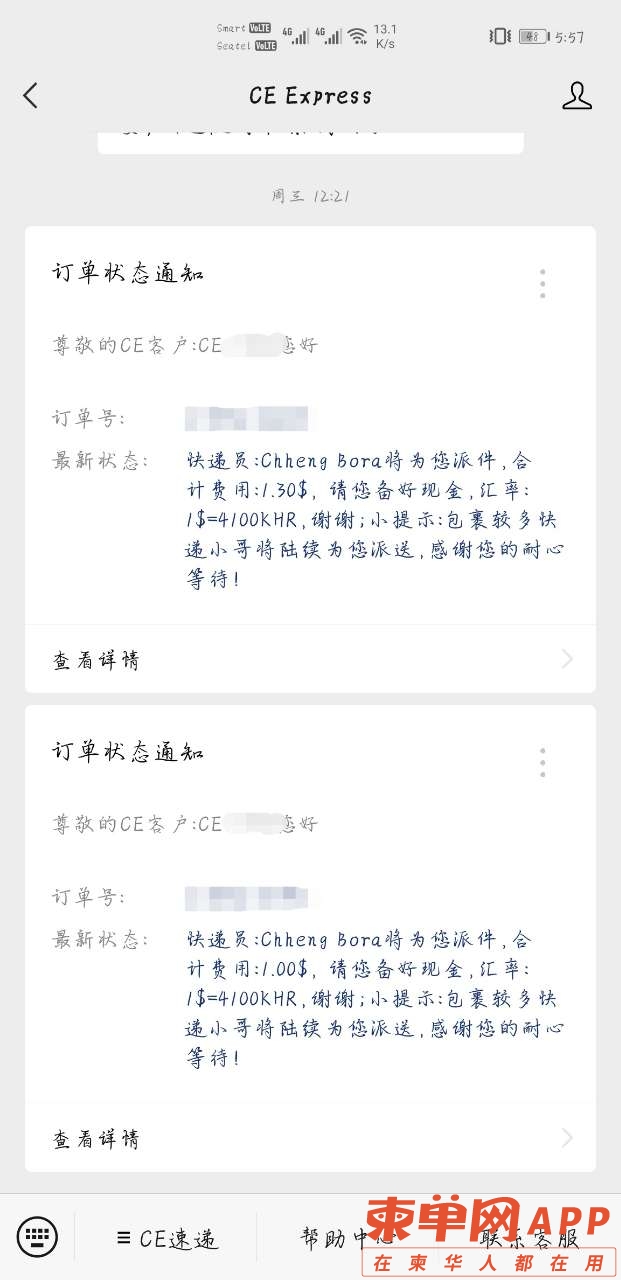View details of the 1.00$ order
Image resolution: width=621 pixels, height=1280 pixels.
(310, 1138)
